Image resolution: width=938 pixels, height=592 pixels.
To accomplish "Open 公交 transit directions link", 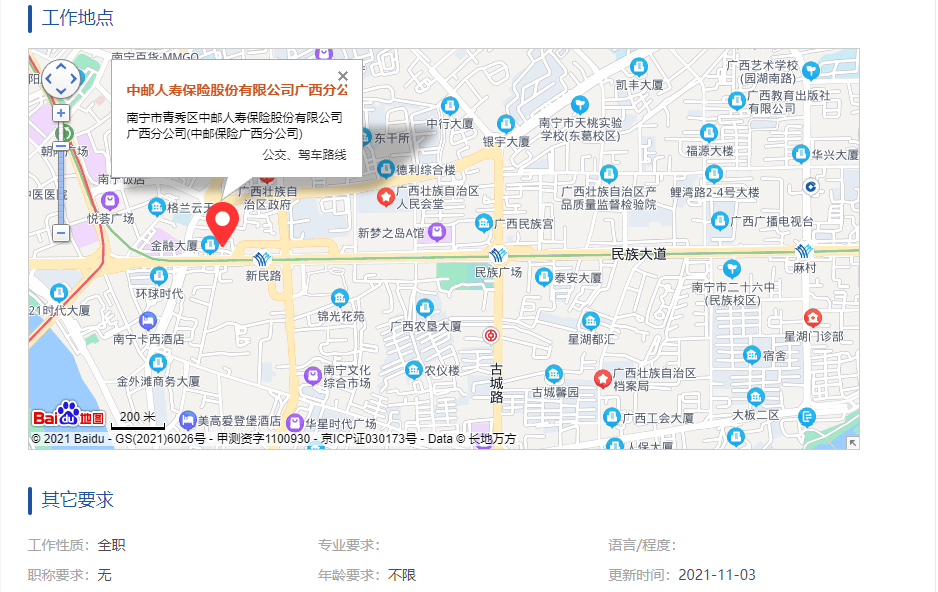I will coord(275,155).
